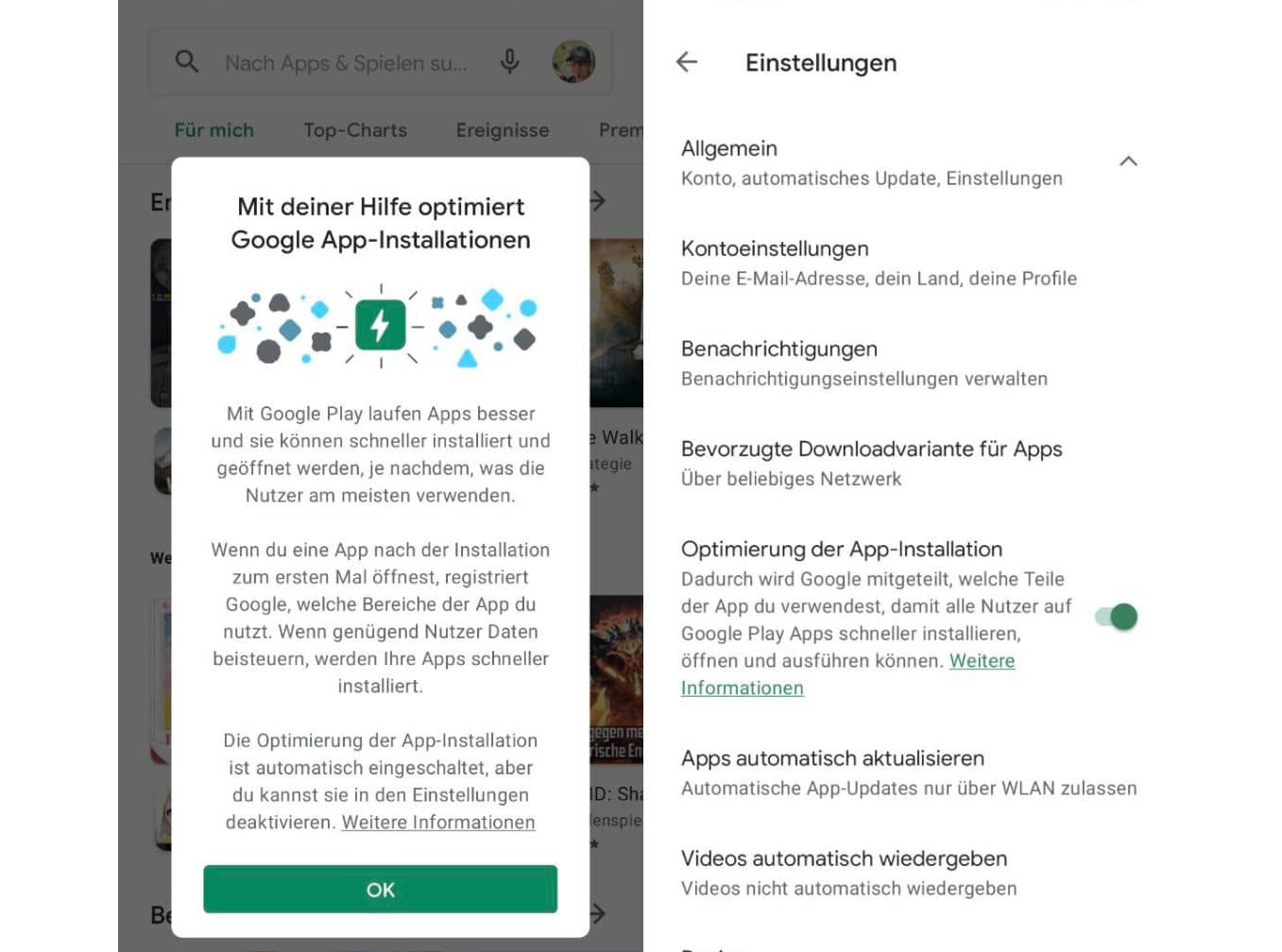
Task: Open Weitere Informationen link in the dialog
Action: 438,823
